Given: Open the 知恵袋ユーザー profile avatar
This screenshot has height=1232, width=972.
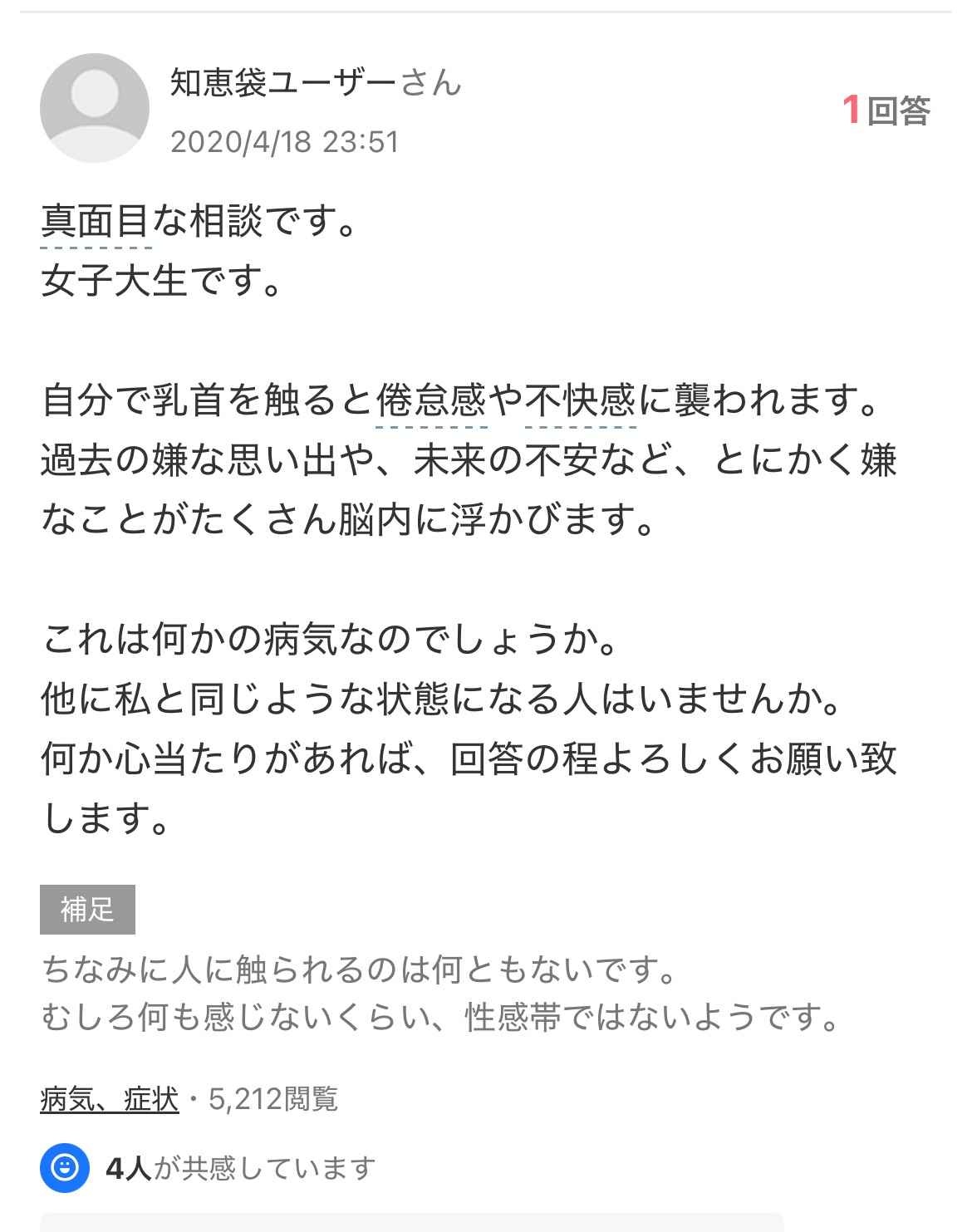Looking at the screenshot, I should [94, 108].
